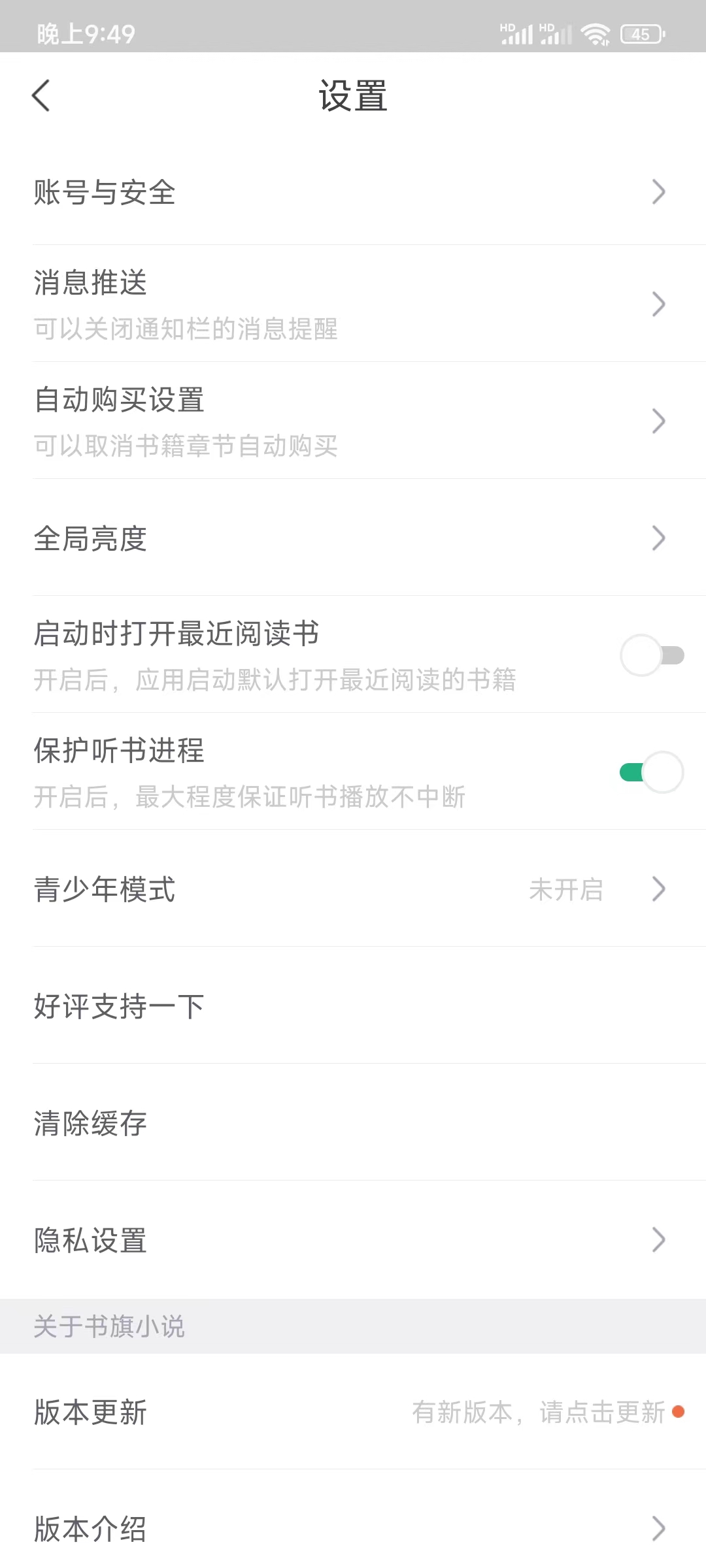706x1568 pixels.
Task: Open 全局亮度 global brightness settings
Action: (x=353, y=538)
